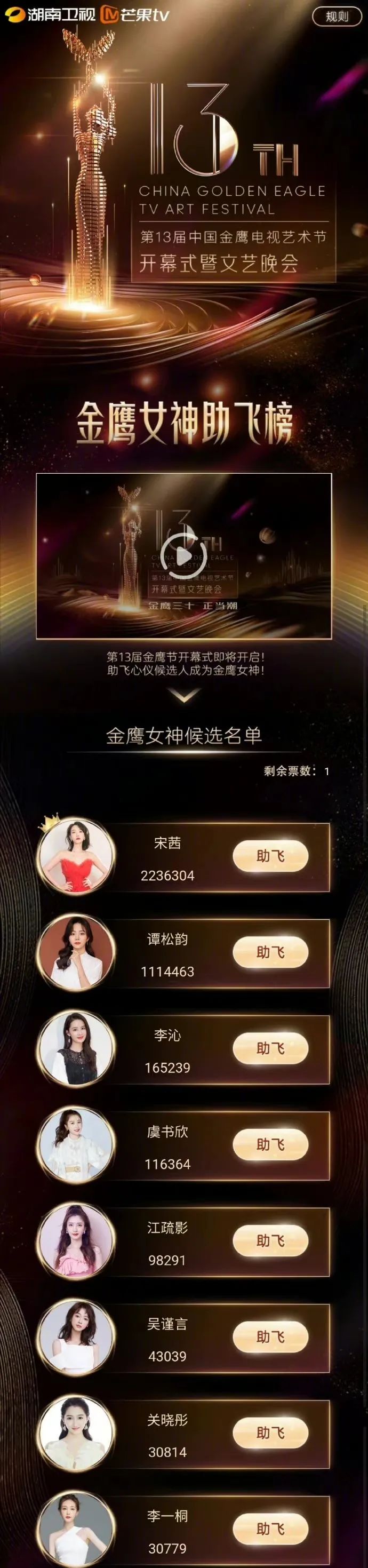
Task: Vote 助飞 for 宋茜
Action: click(x=270, y=856)
